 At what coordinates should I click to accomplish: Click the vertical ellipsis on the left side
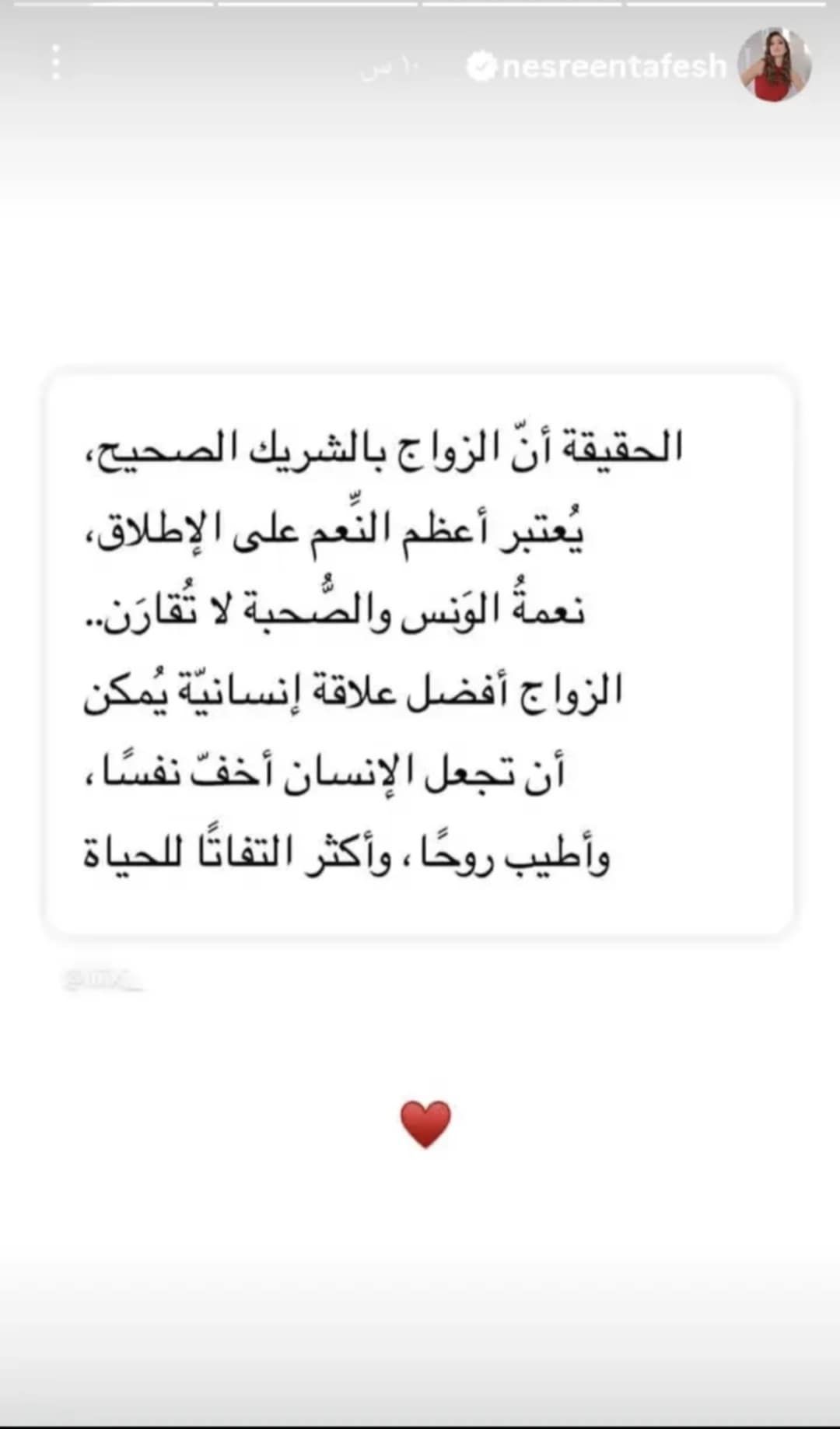click(54, 62)
